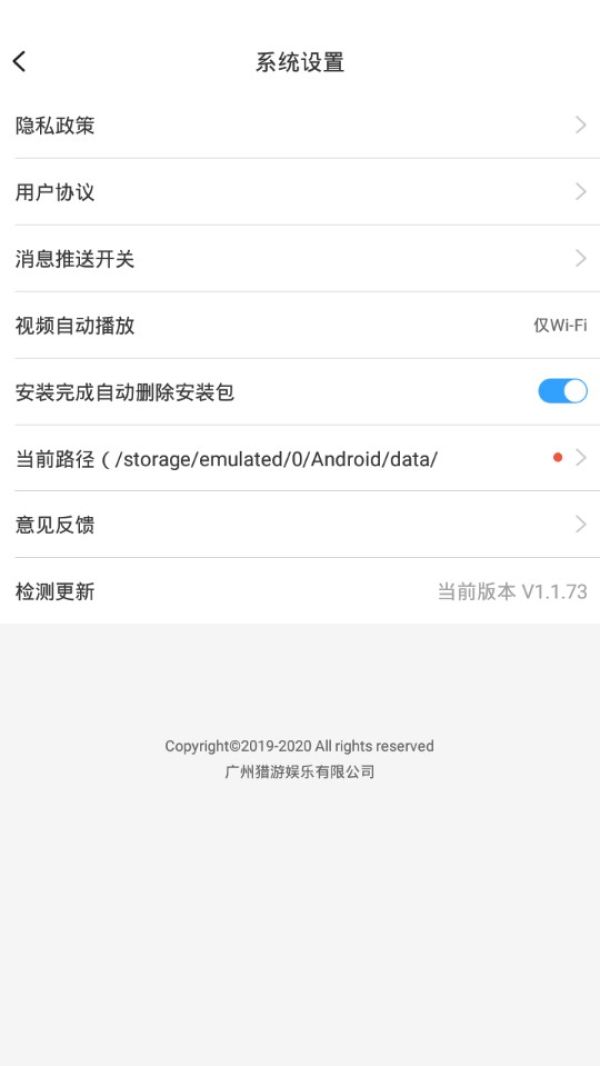Change 视频自动播放 setting
The width and height of the screenshot is (600, 1066).
300,325
